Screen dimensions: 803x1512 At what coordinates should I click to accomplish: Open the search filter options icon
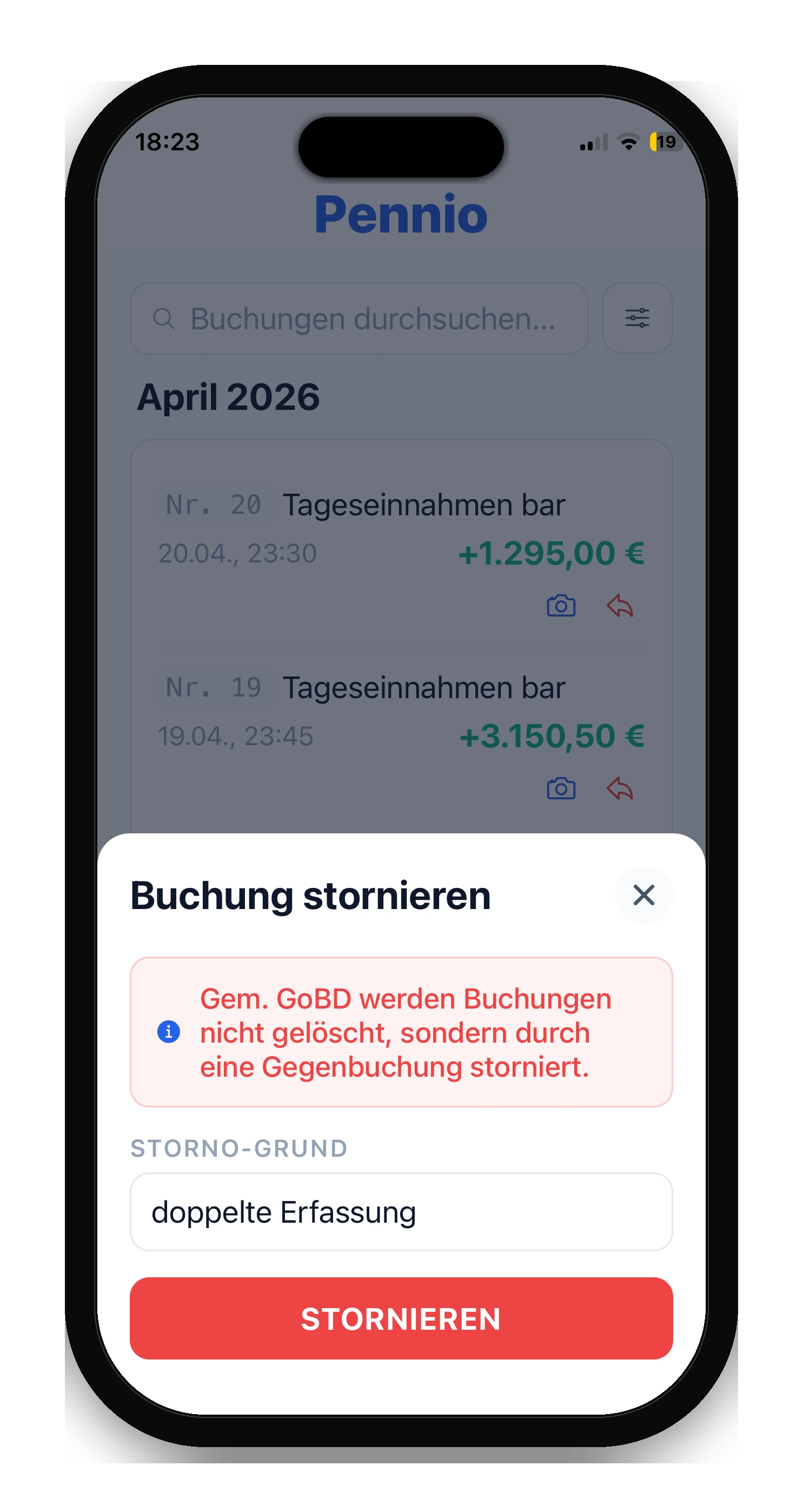(x=637, y=317)
